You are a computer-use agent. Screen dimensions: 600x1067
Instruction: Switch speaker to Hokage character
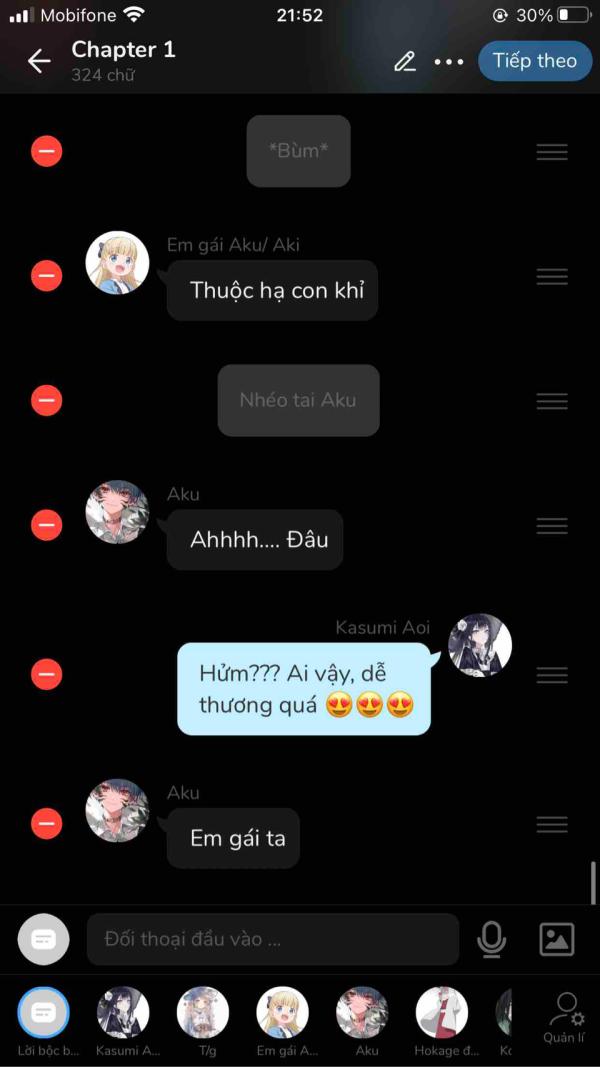pos(442,1012)
